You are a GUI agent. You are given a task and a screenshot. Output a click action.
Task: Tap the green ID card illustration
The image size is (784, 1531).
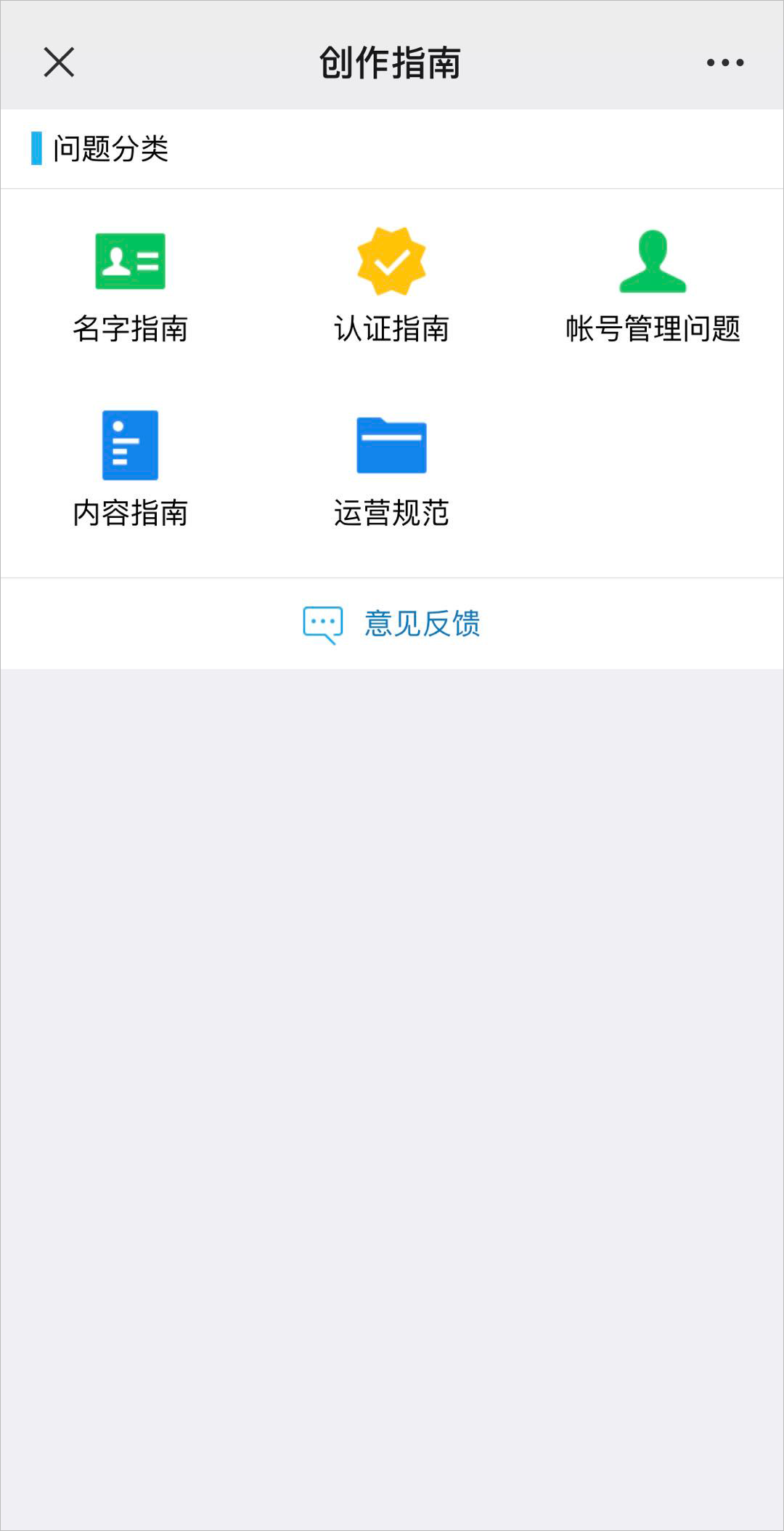pyautogui.click(x=129, y=261)
